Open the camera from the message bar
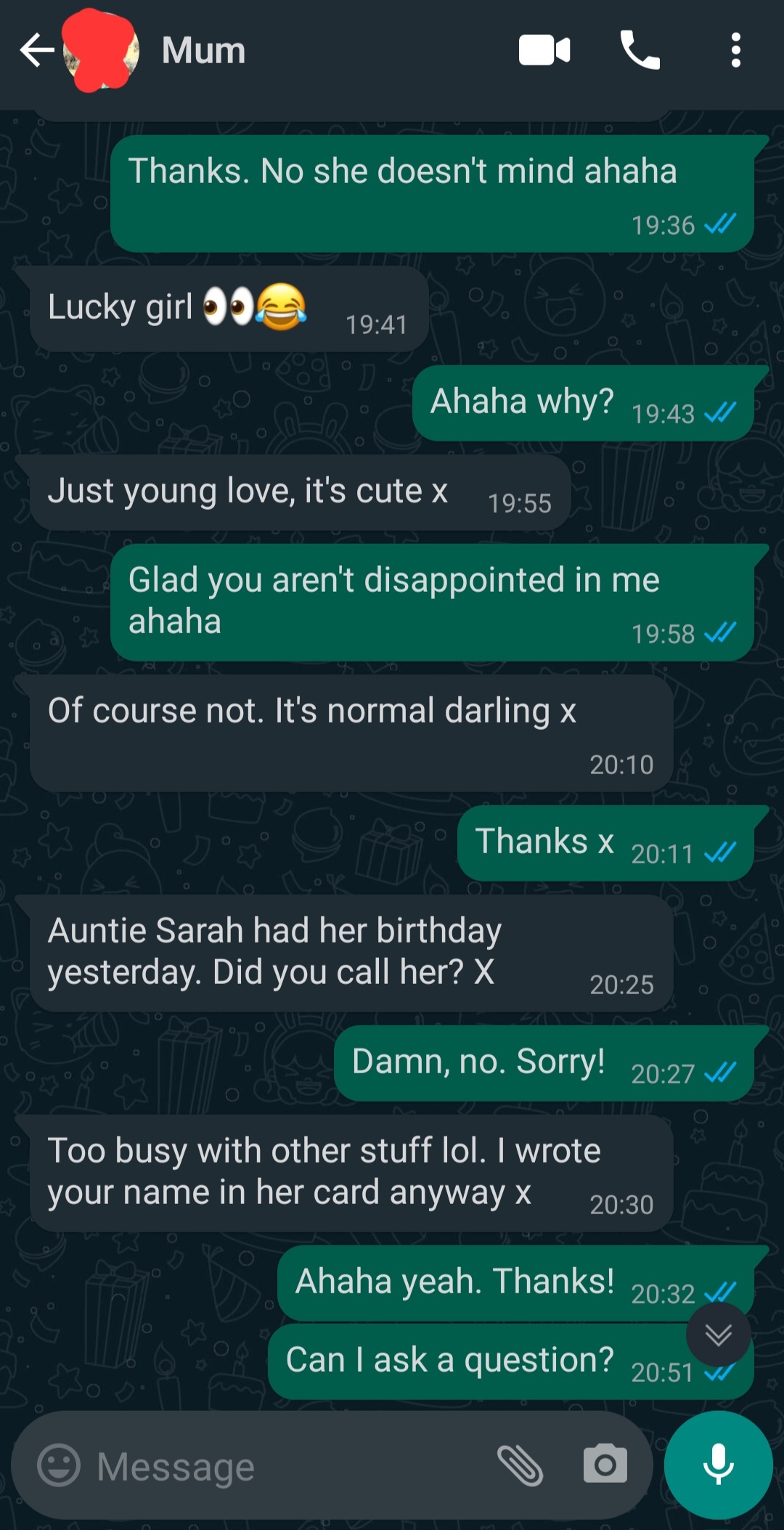This screenshot has width=784, height=1530. click(605, 1464)
